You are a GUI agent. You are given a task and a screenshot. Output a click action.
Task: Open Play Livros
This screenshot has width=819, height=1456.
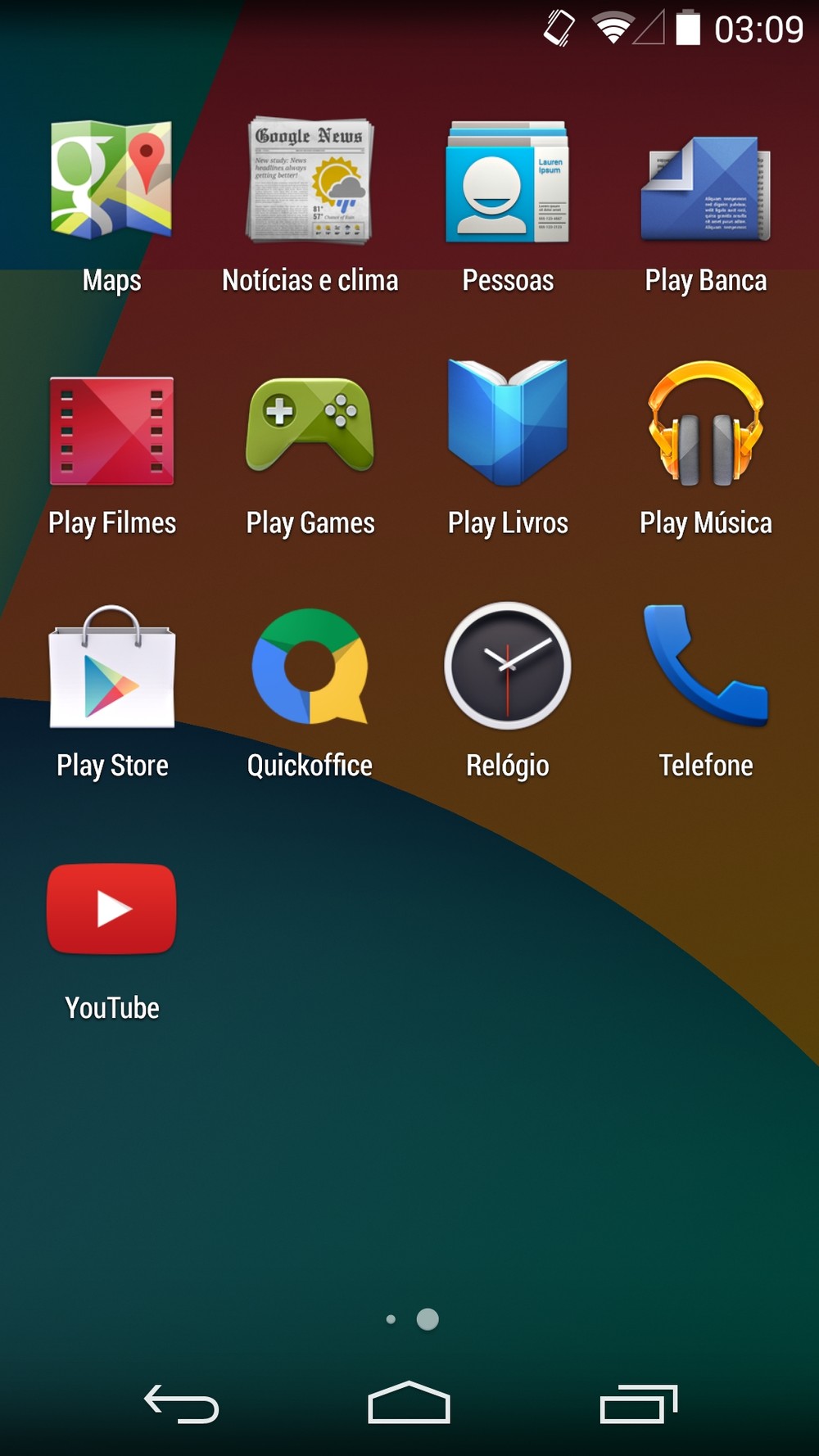coord(508,422)
